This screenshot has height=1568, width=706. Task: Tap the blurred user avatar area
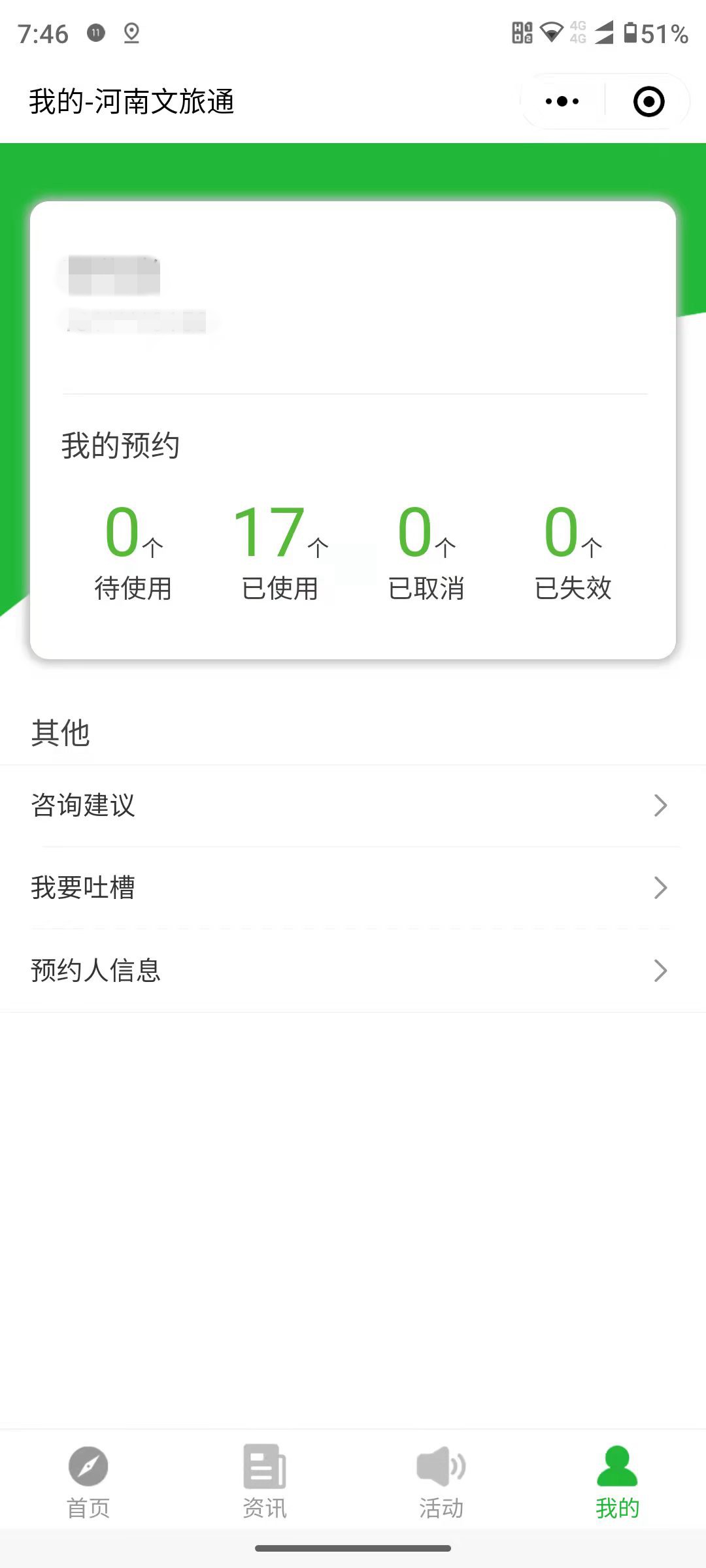click(114, 274)
